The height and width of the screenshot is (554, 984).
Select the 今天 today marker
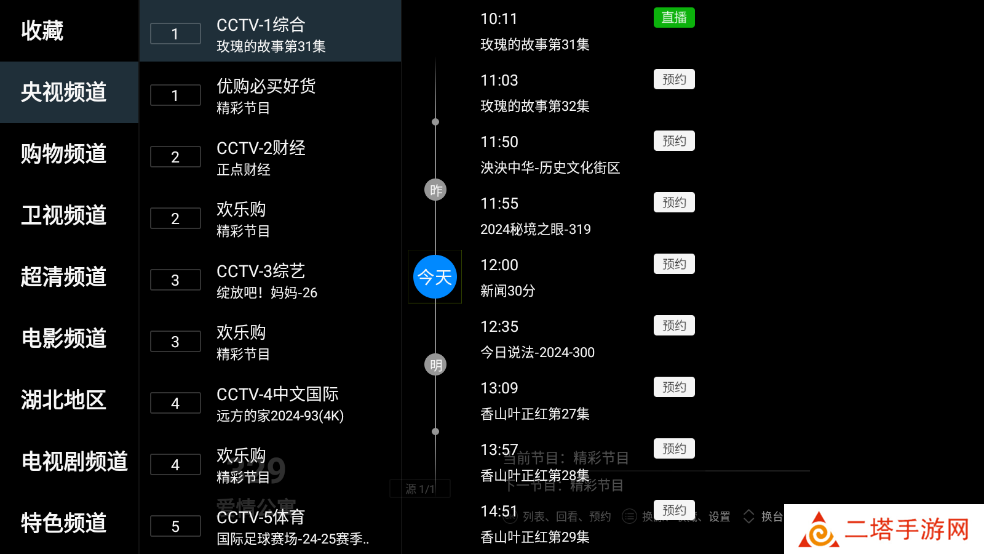coord(435,277)
